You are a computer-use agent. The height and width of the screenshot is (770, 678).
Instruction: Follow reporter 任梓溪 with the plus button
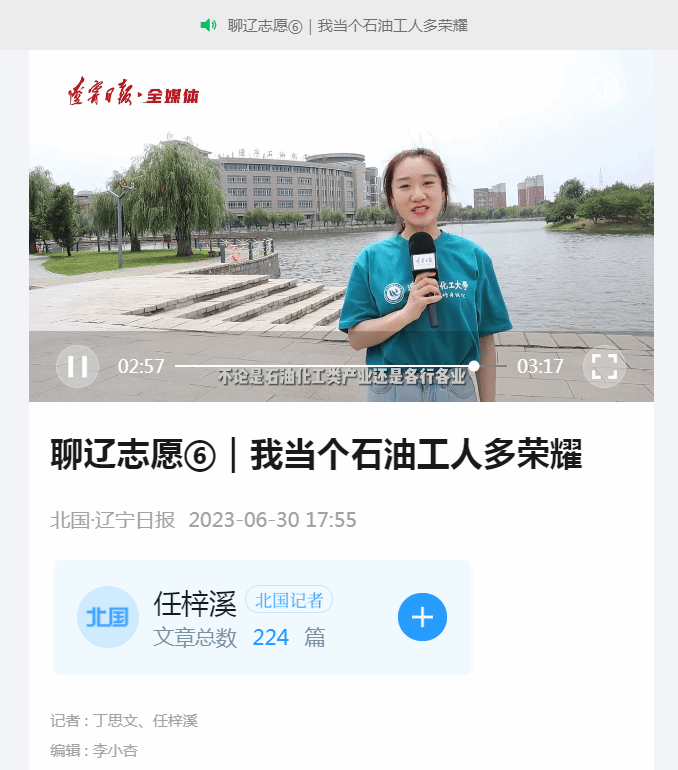pos(422,617)
